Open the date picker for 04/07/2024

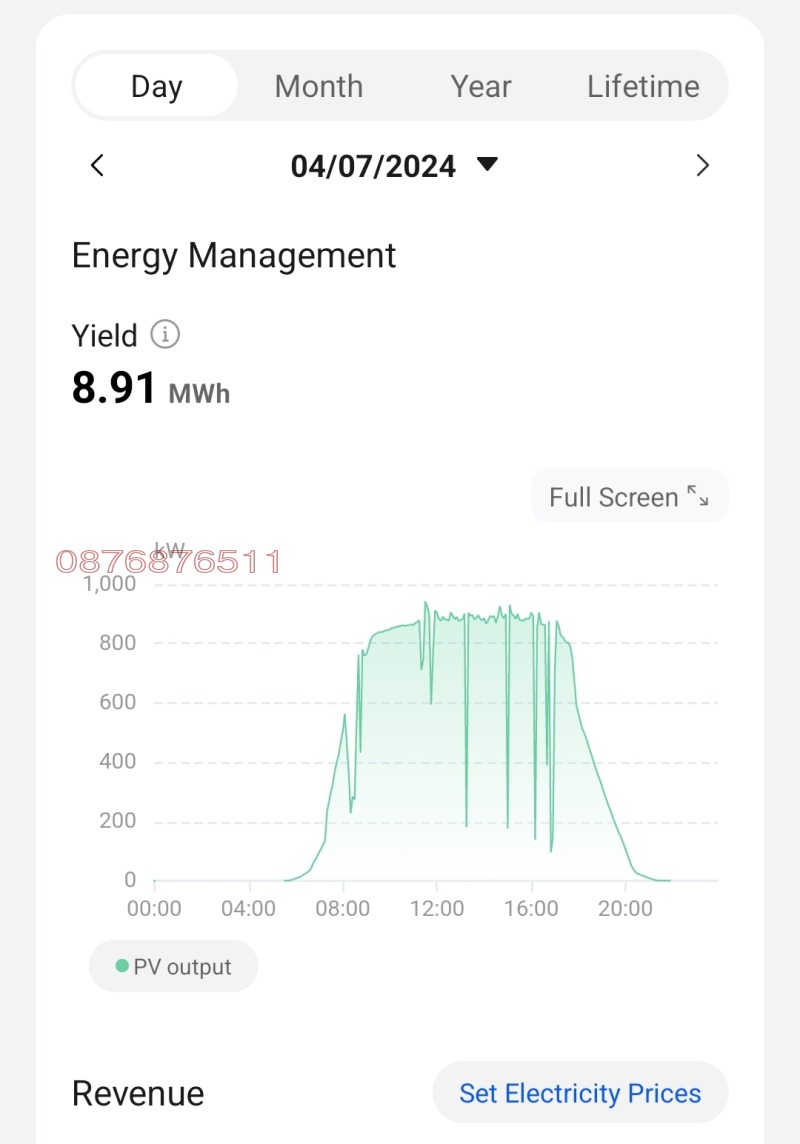pyautogui.click(x=393, y=165)
